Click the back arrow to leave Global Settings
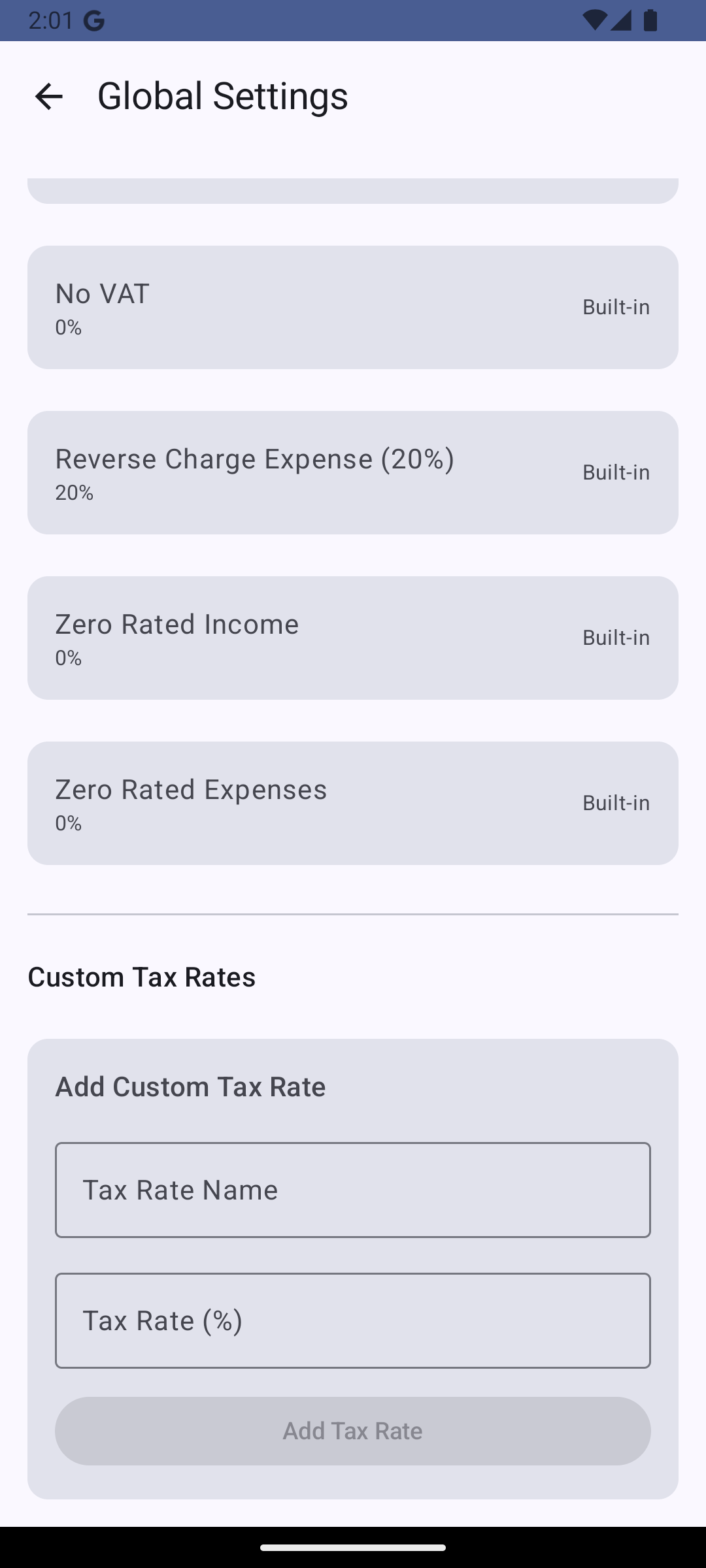This screenshot has width=706, height=1568. 49,96
